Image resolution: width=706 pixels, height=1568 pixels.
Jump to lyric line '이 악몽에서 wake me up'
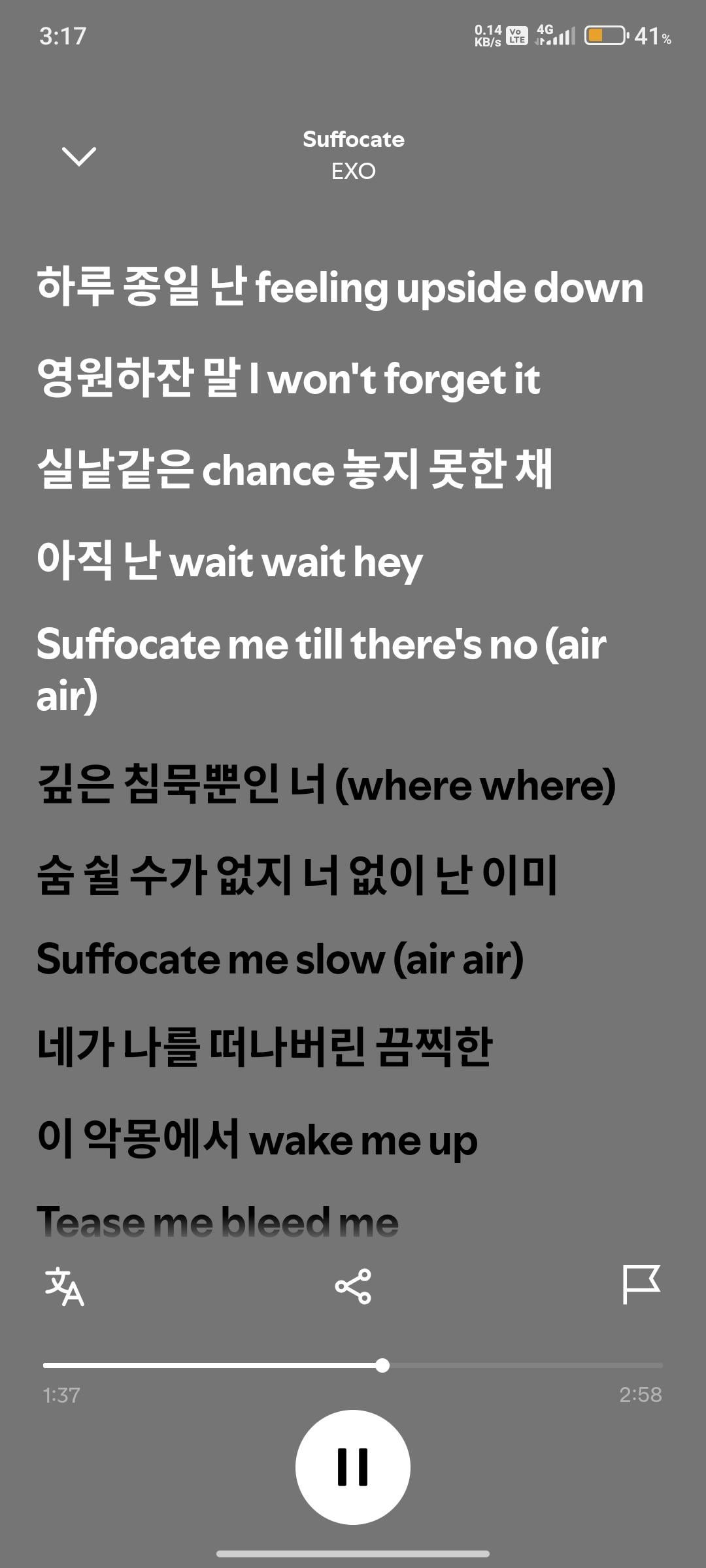pyautogui.click(x=257, y=1139)
